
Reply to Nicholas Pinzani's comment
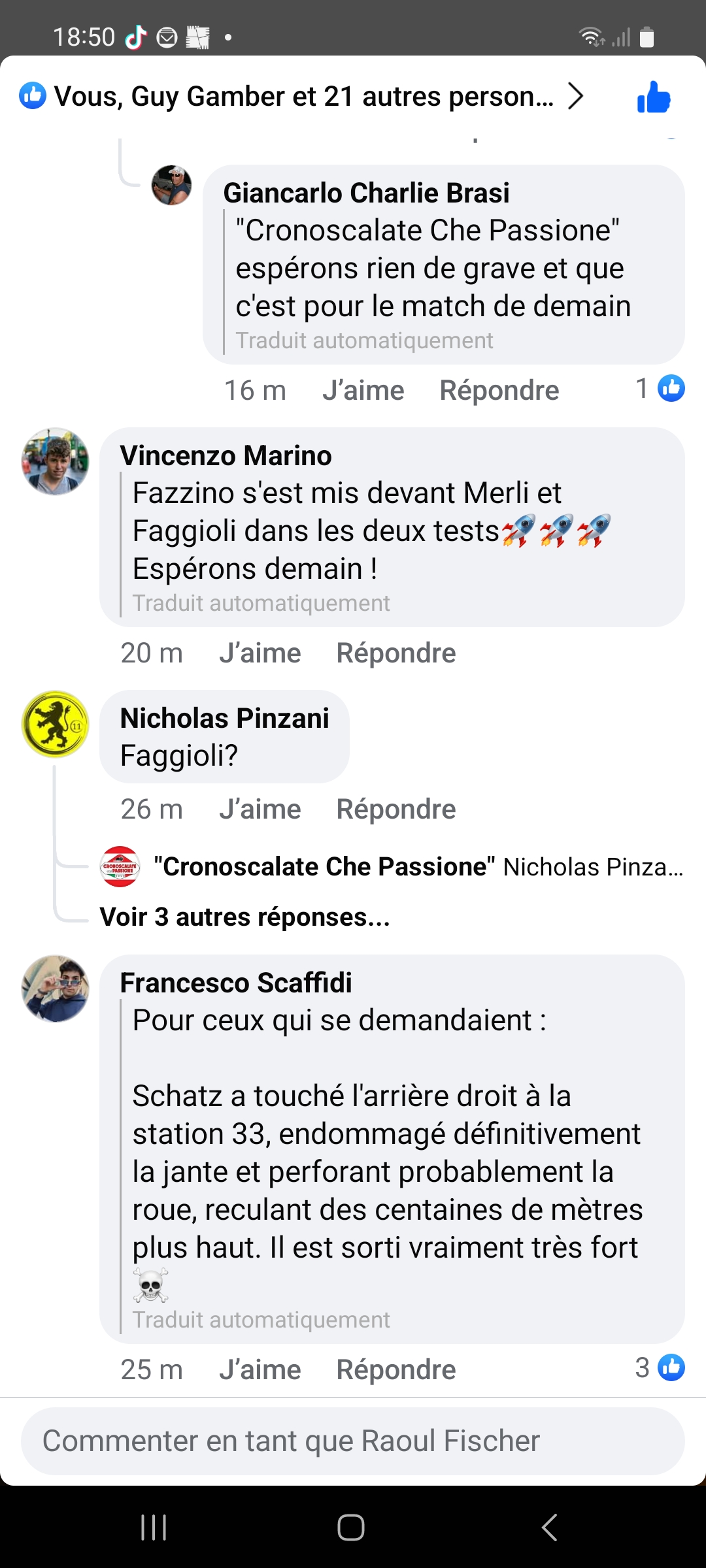tap(395, 809)
